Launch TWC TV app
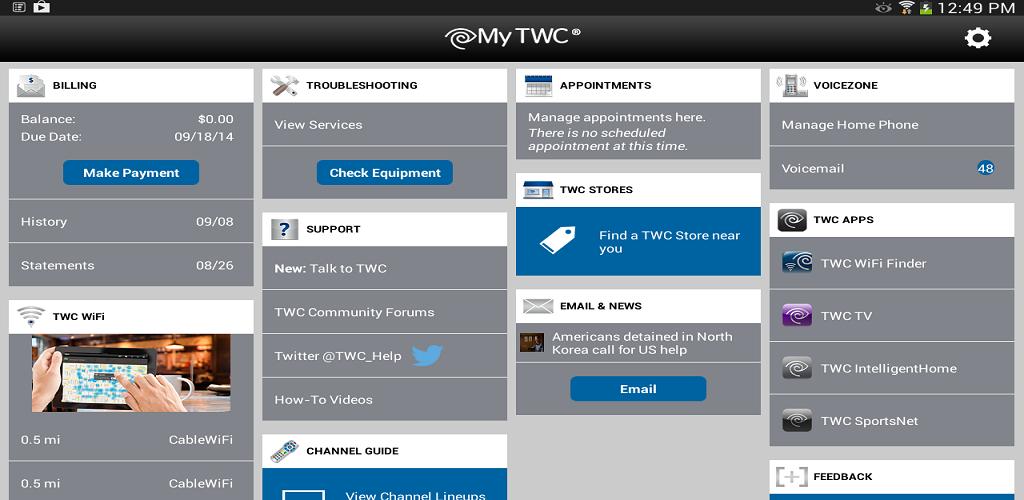The image size is (1024, 500). point(891,316)
